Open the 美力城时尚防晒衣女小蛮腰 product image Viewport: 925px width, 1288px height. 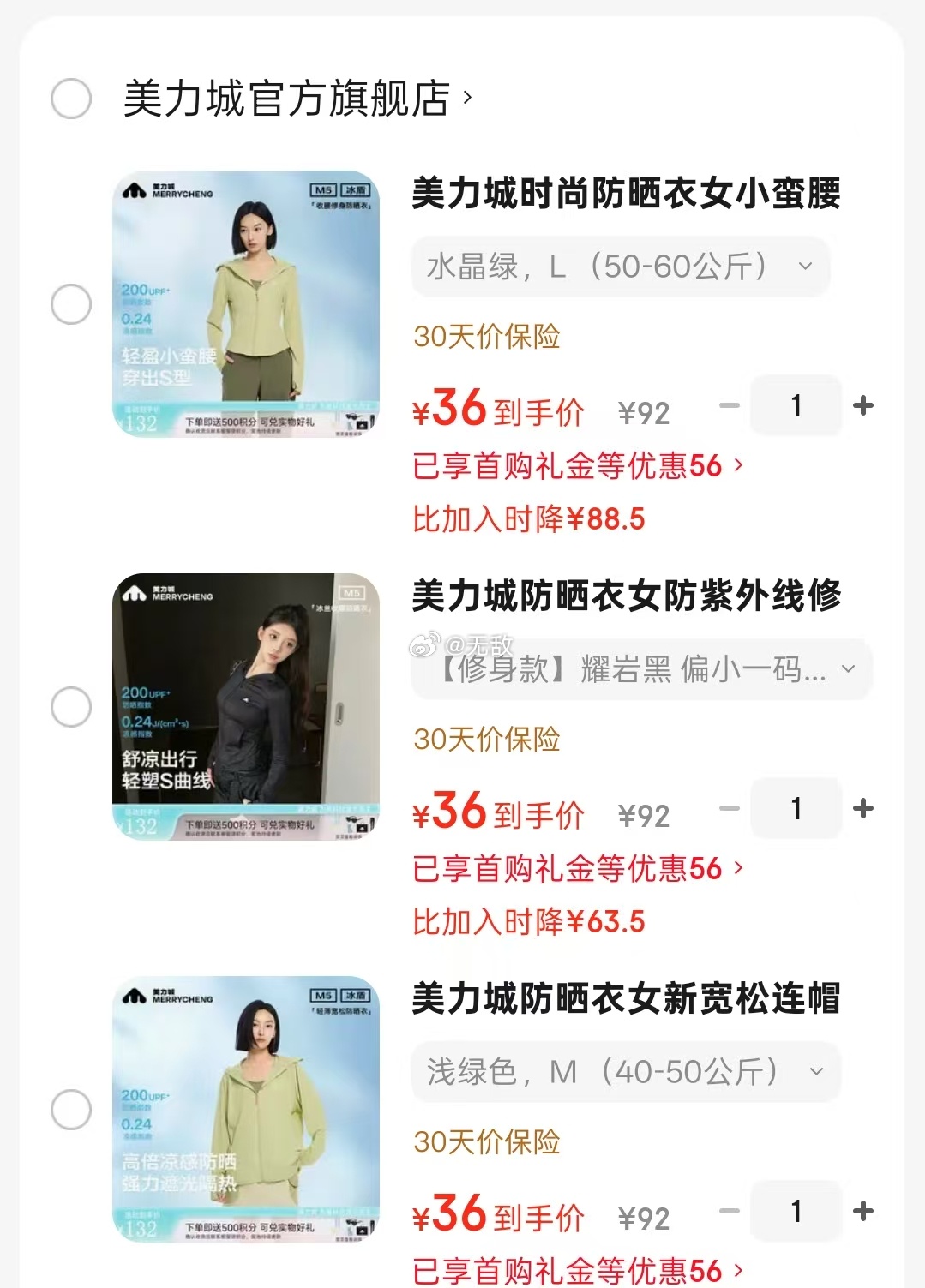pyautogui.click(x=246, y=303)
